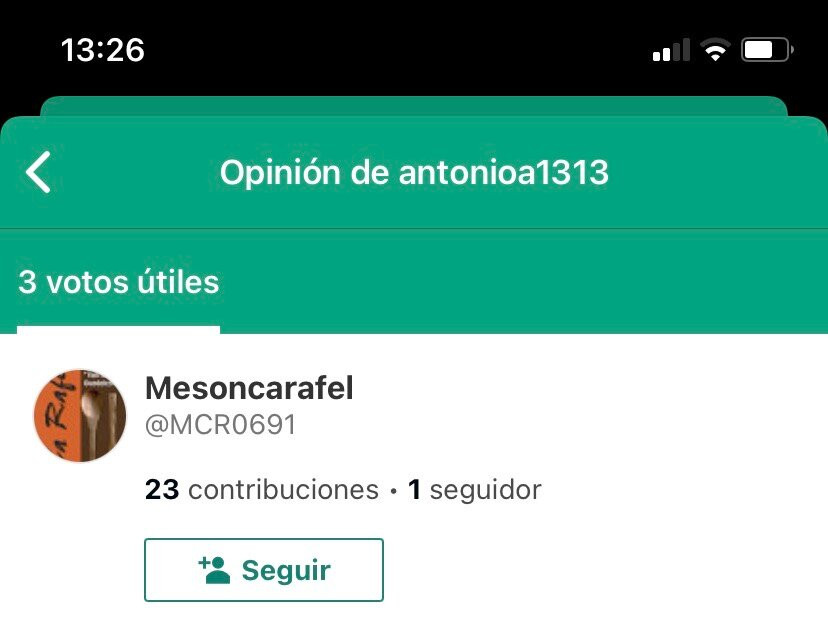Open the Mesoncarafel profile name
828x621 pixels.
click(x=249, y=388)
